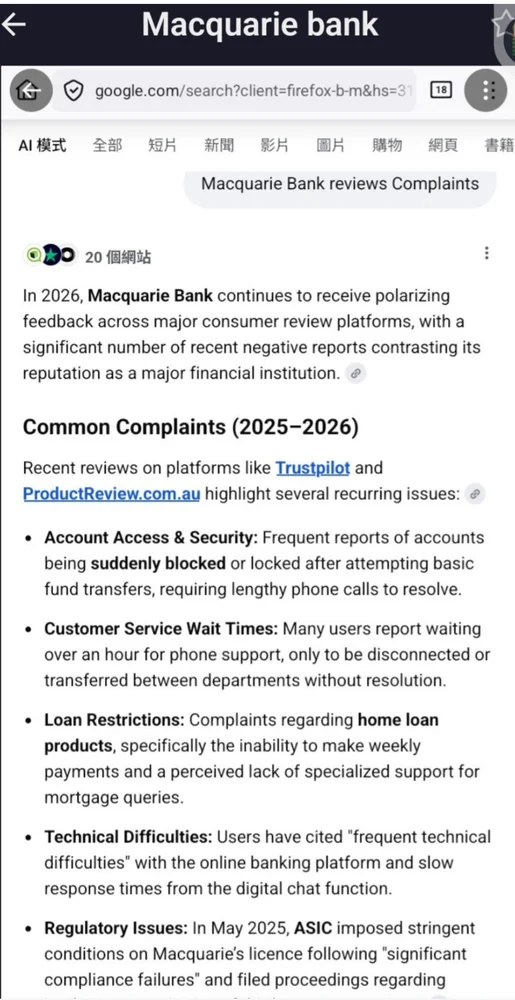Switch to the 影片 tab

pos(275,145)
